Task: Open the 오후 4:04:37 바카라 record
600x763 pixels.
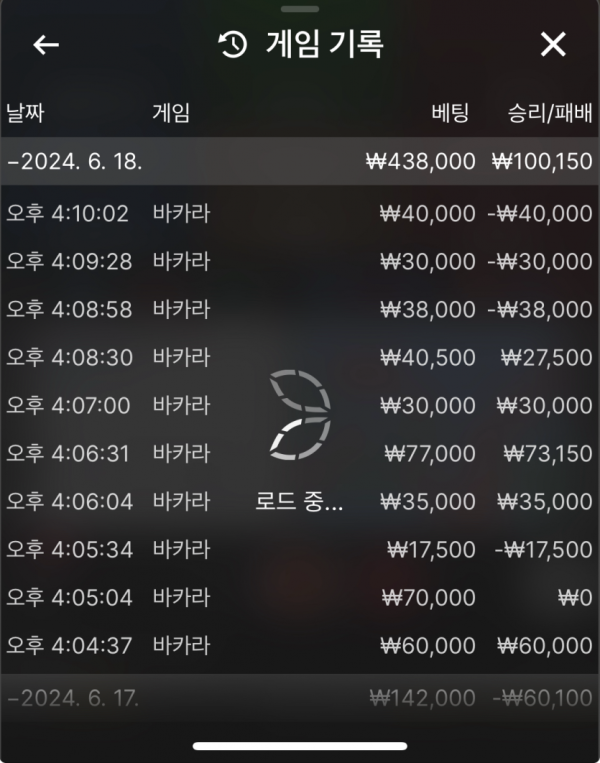Action: 300,645
